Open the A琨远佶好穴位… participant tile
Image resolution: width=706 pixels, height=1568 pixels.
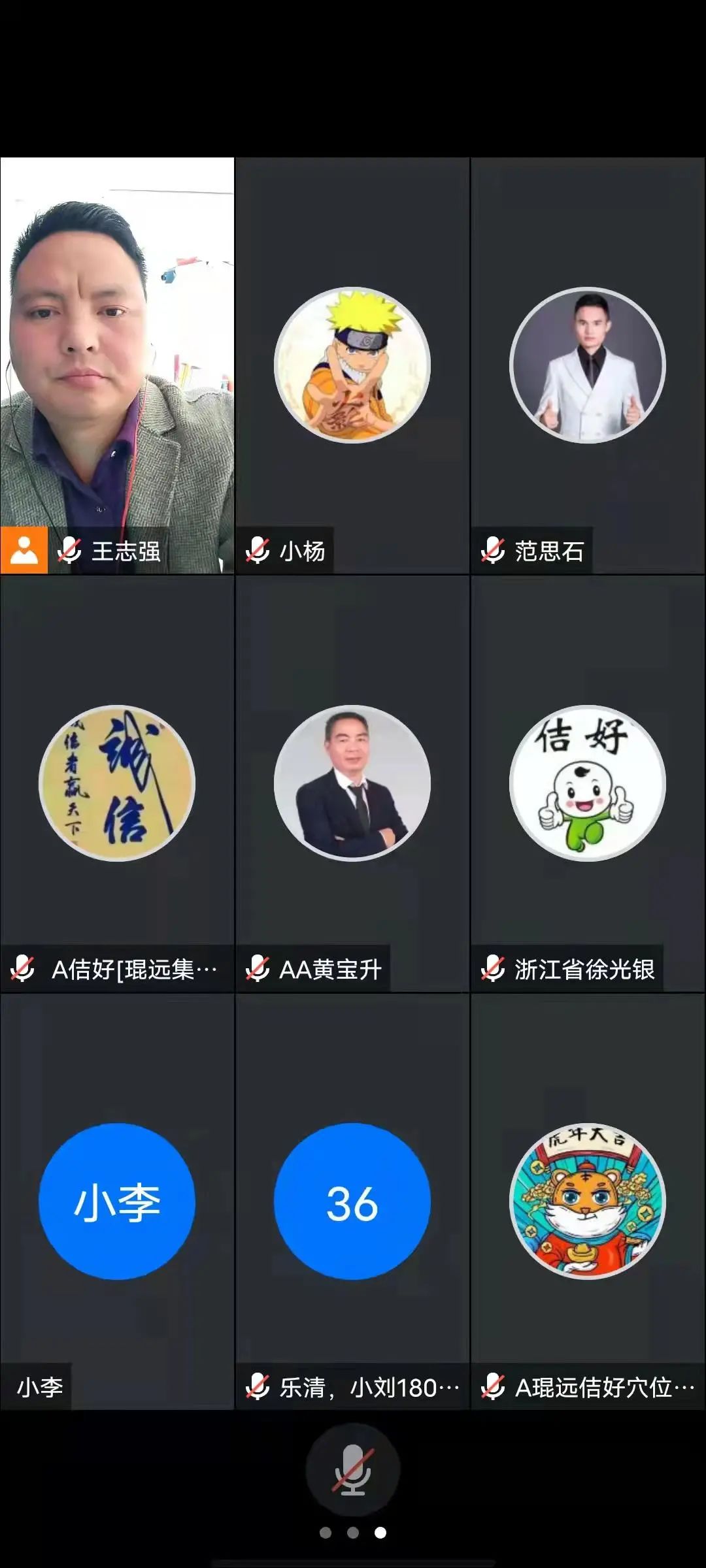[x=587, y=1201]
